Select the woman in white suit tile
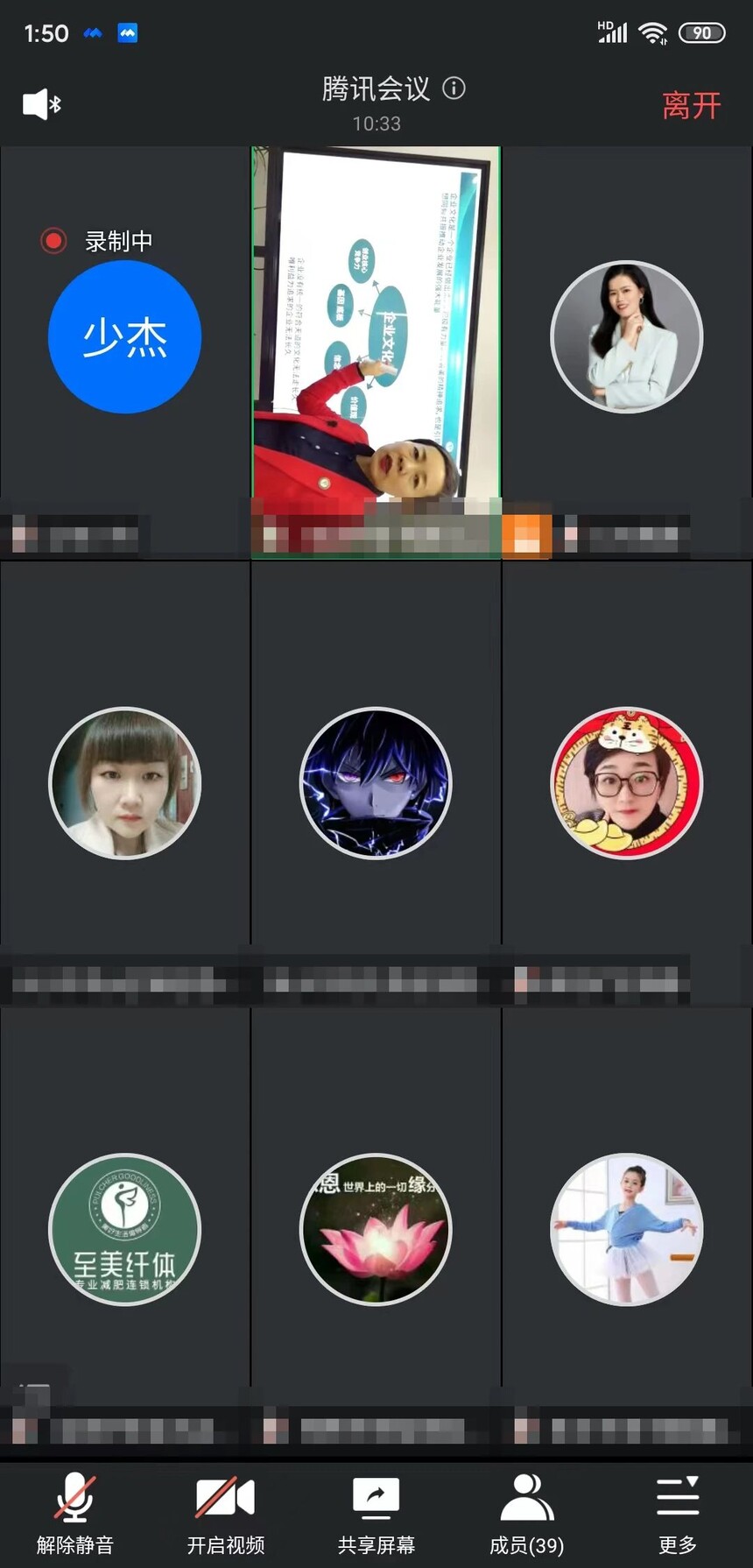This screenshot has height=1568, width=753. 627,337
